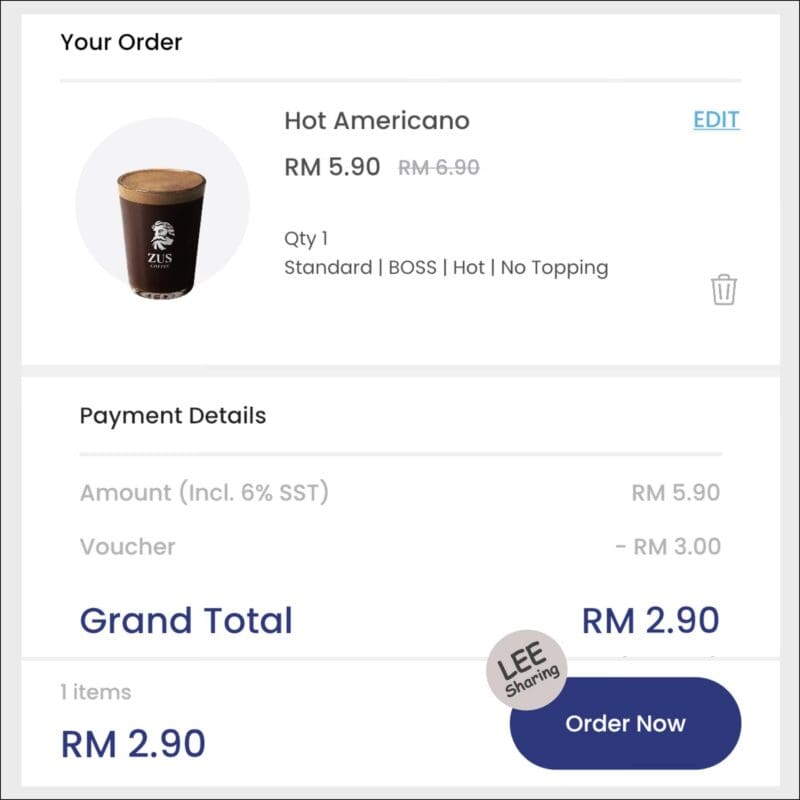Delete Hot Americano from the order
Viewport: 800px width, 800px height.
(x=723, y=290)
